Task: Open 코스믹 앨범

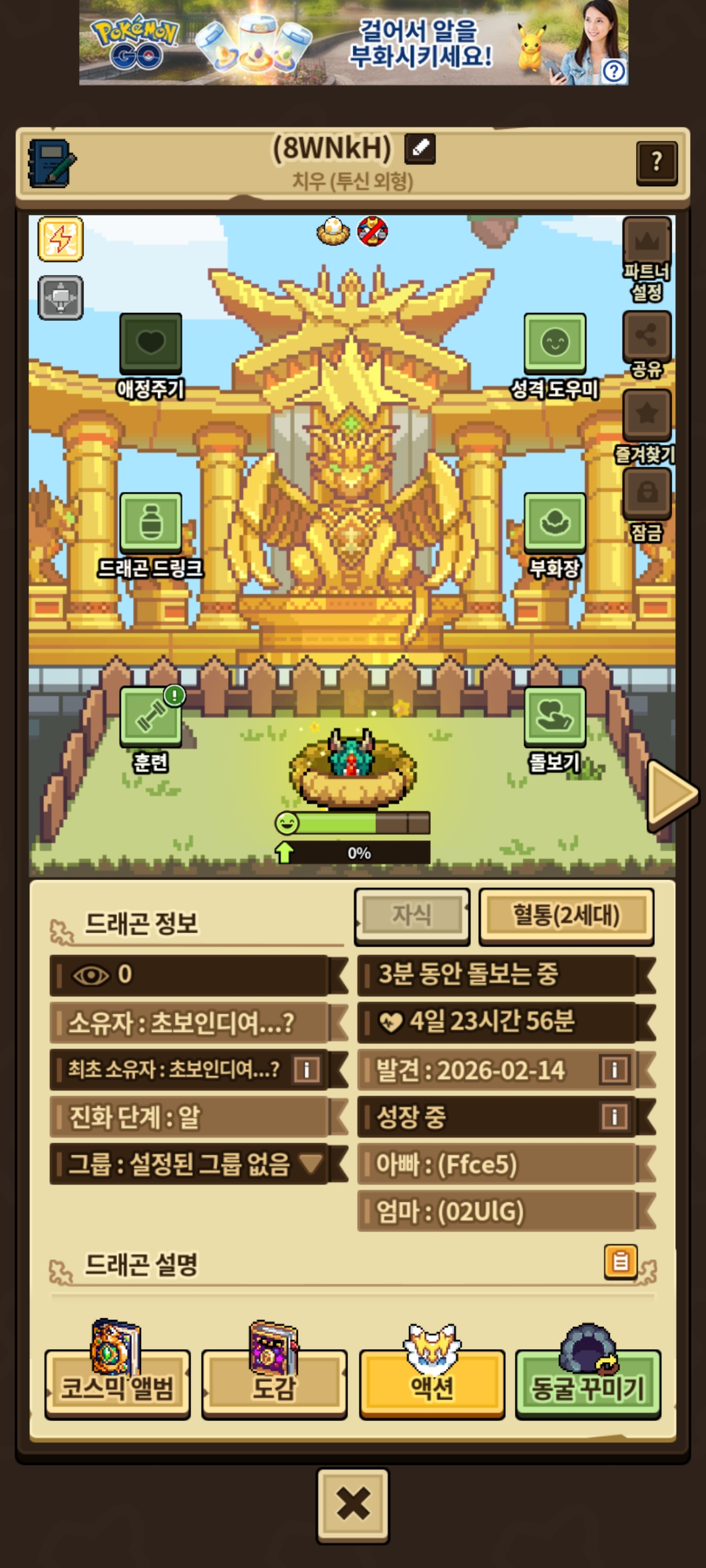Action: (118, 1384)
